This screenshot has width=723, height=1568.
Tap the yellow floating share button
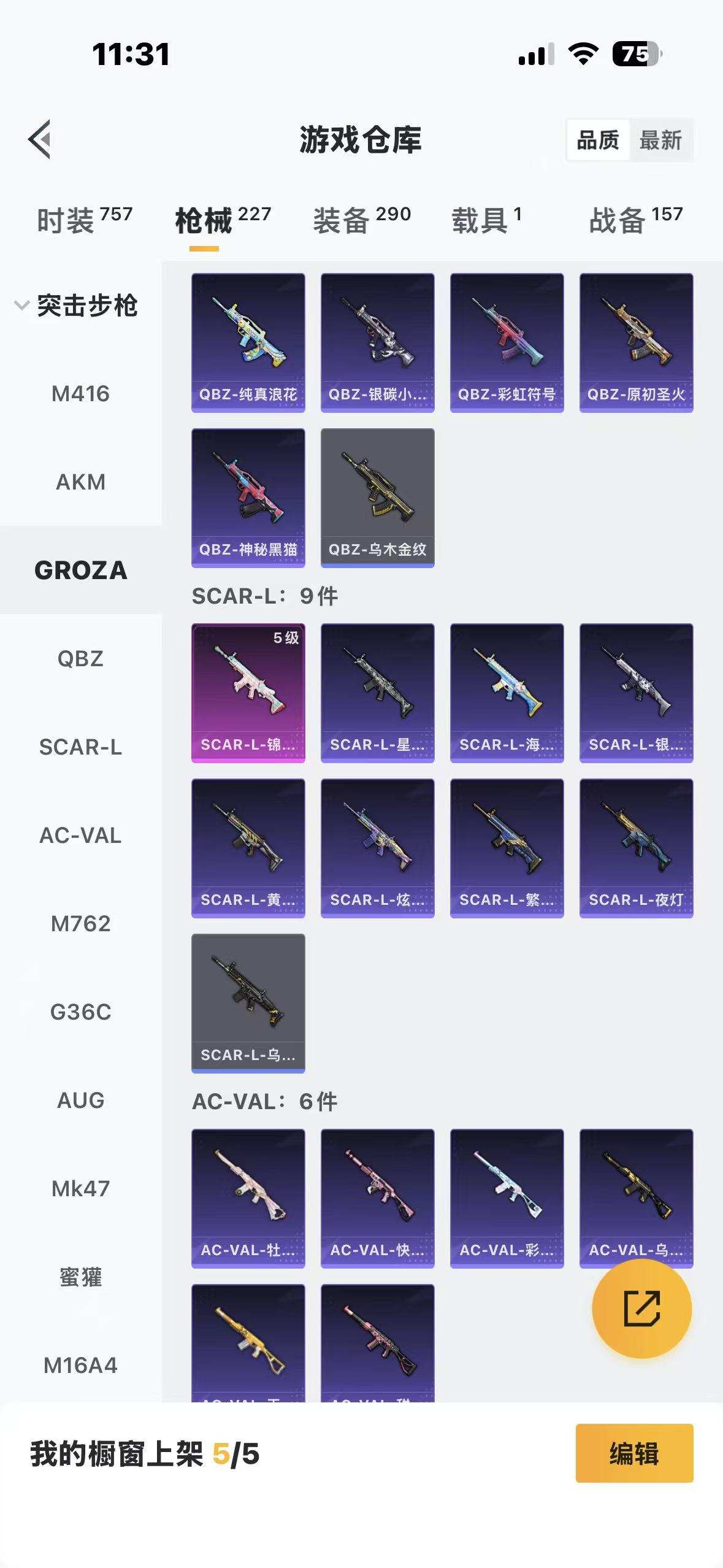coord(641,1309)
